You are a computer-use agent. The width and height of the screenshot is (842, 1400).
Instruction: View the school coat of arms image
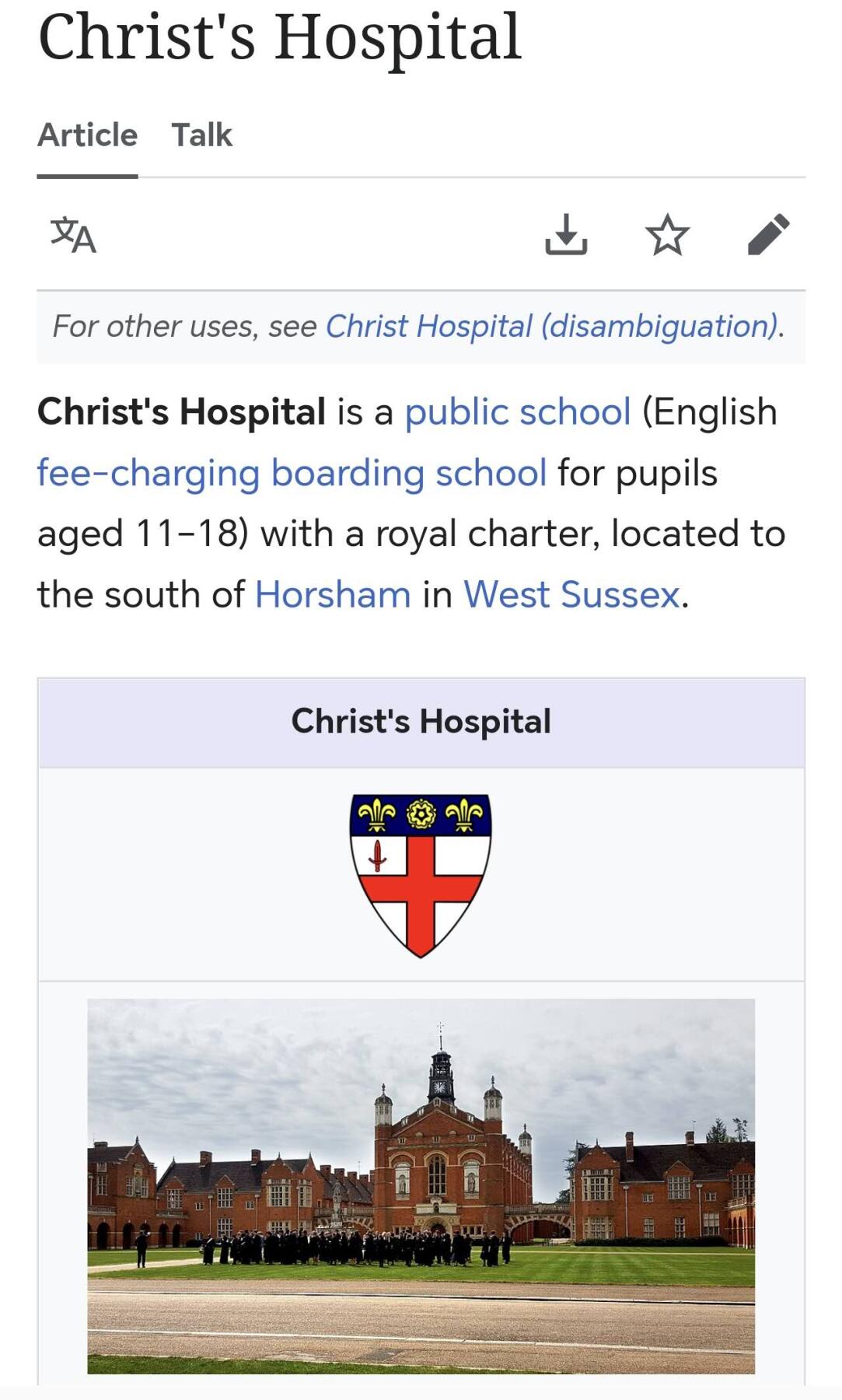[x=421, y=875]
